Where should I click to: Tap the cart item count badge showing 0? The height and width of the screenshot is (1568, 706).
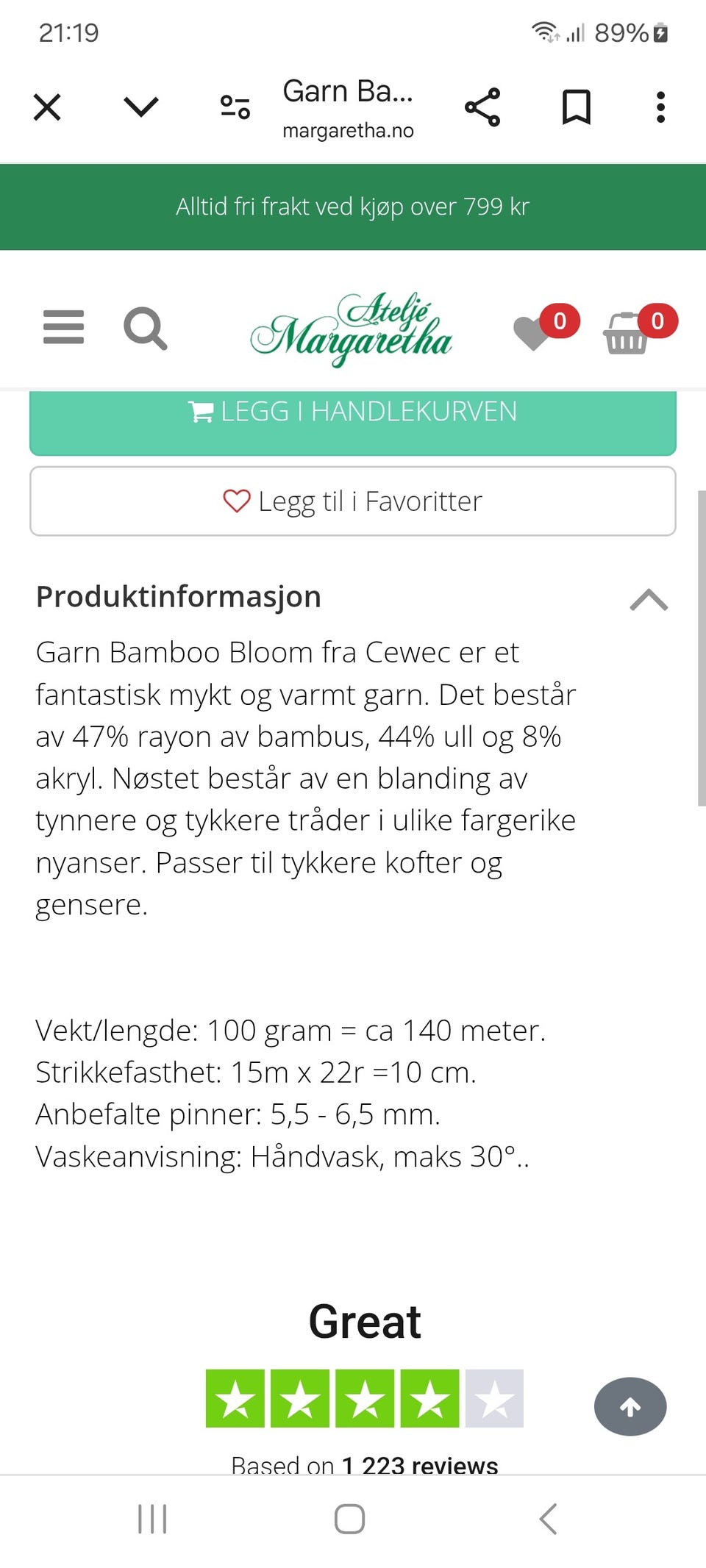coord(657,320)
